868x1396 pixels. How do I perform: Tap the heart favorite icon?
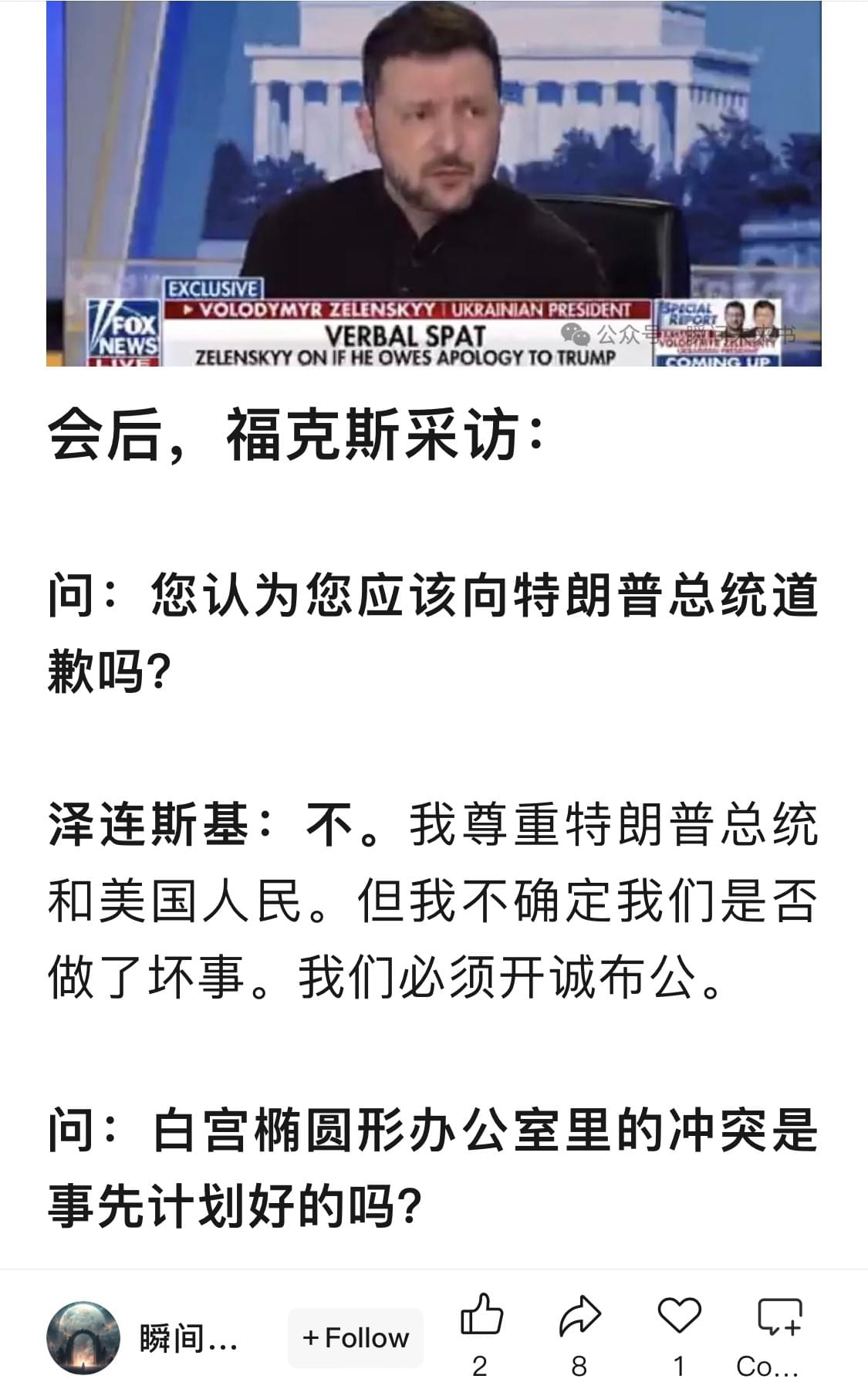pyautogui.click(x=679, y=1316)
